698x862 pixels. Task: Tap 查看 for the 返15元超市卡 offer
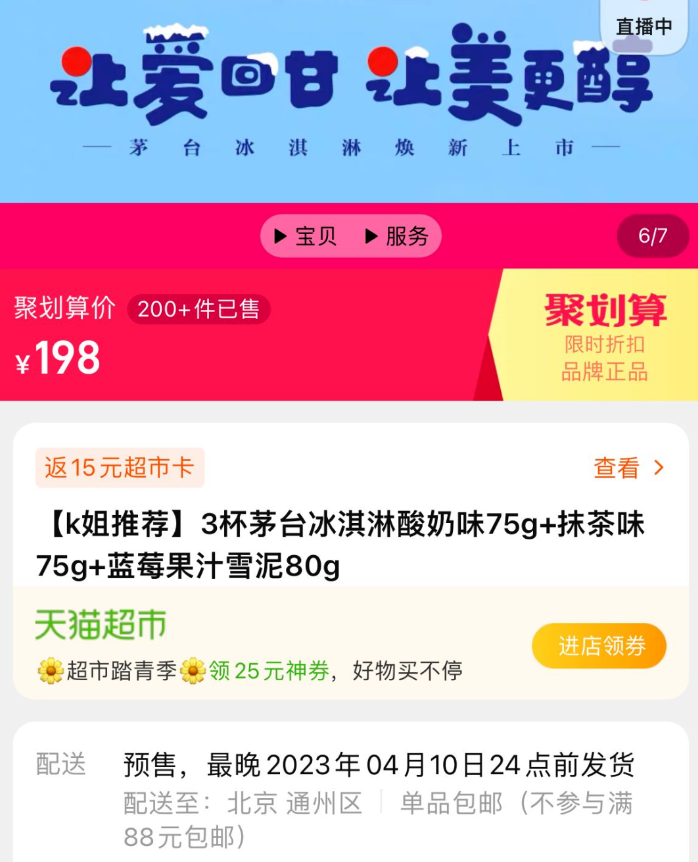(629, 467)
